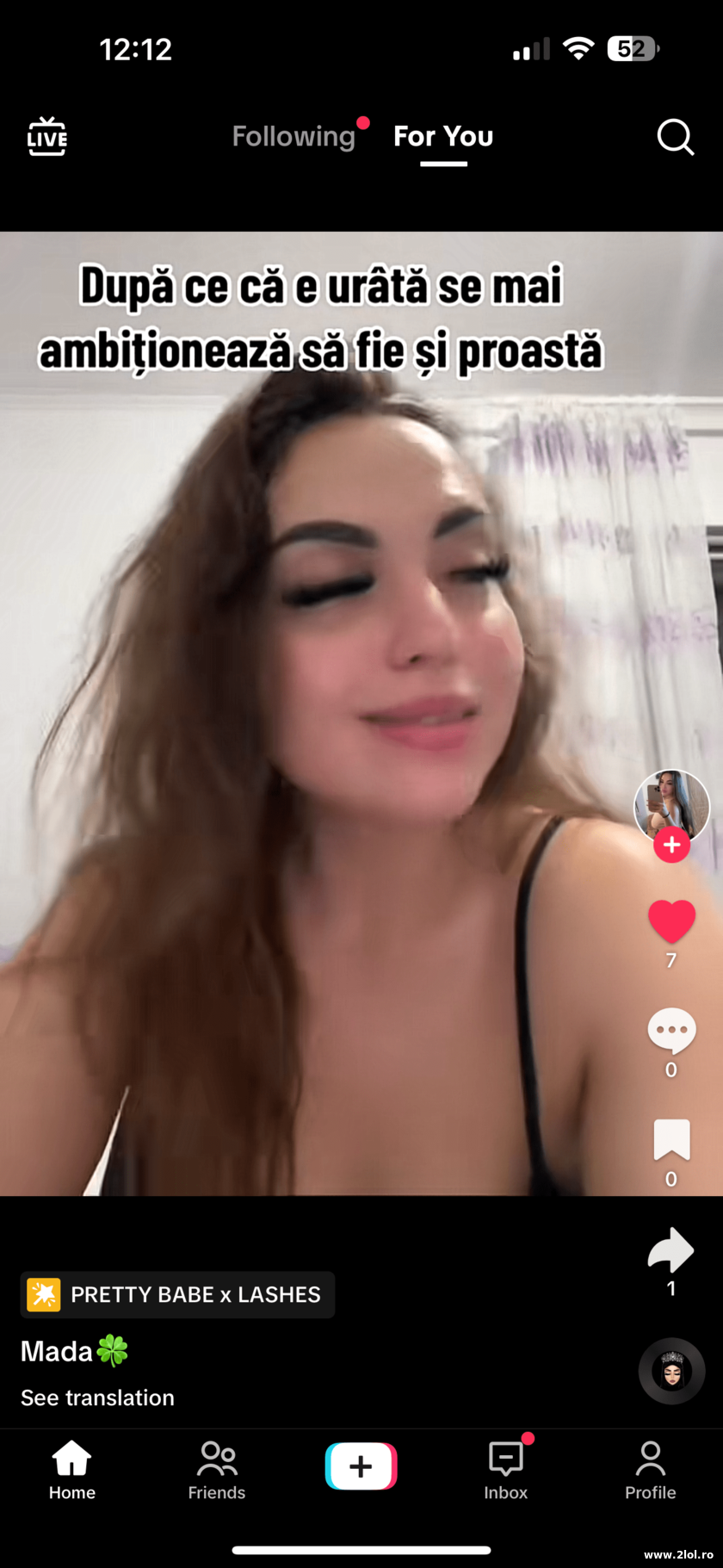Create a new video with plus button

(x=361, y=1466)
